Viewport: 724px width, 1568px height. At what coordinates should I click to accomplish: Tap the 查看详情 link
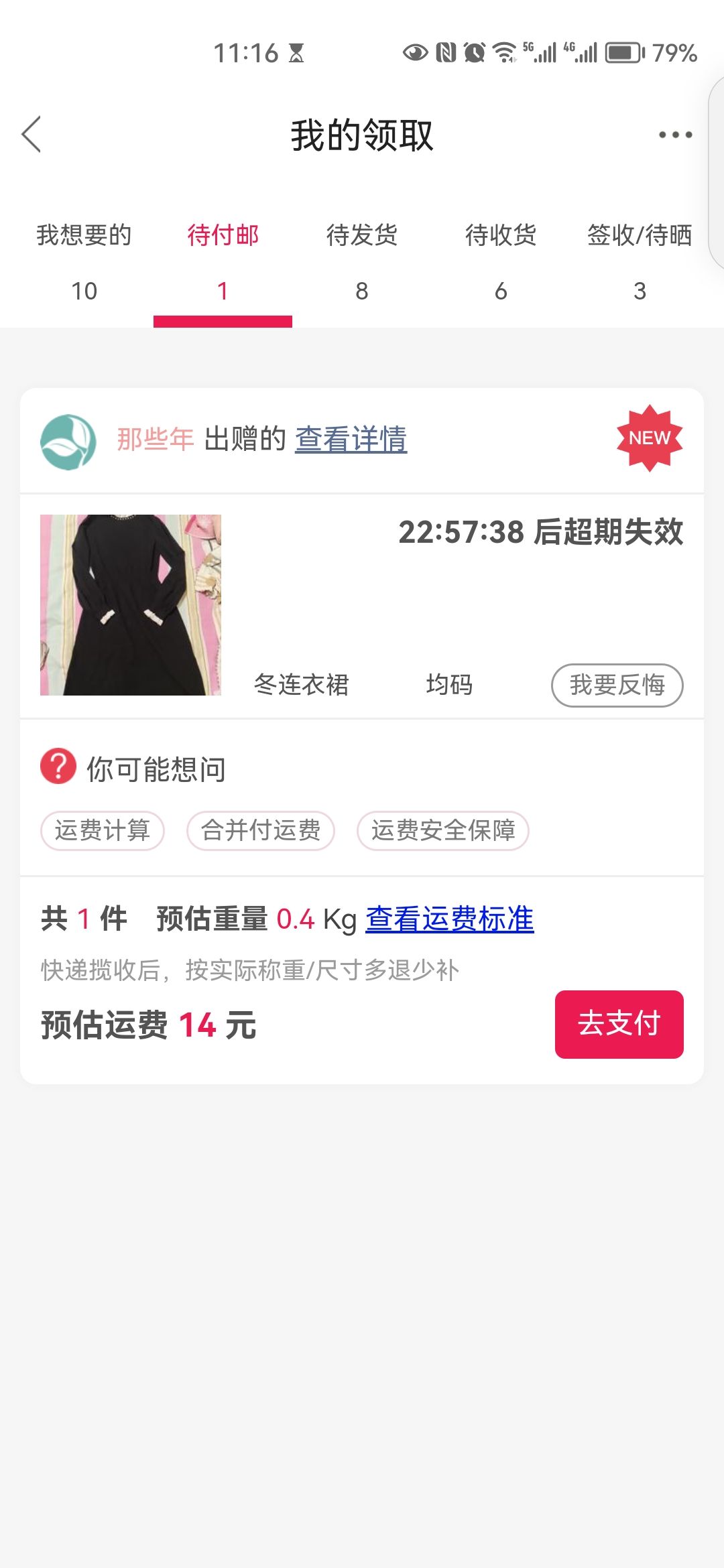click(x=351, y=440)
